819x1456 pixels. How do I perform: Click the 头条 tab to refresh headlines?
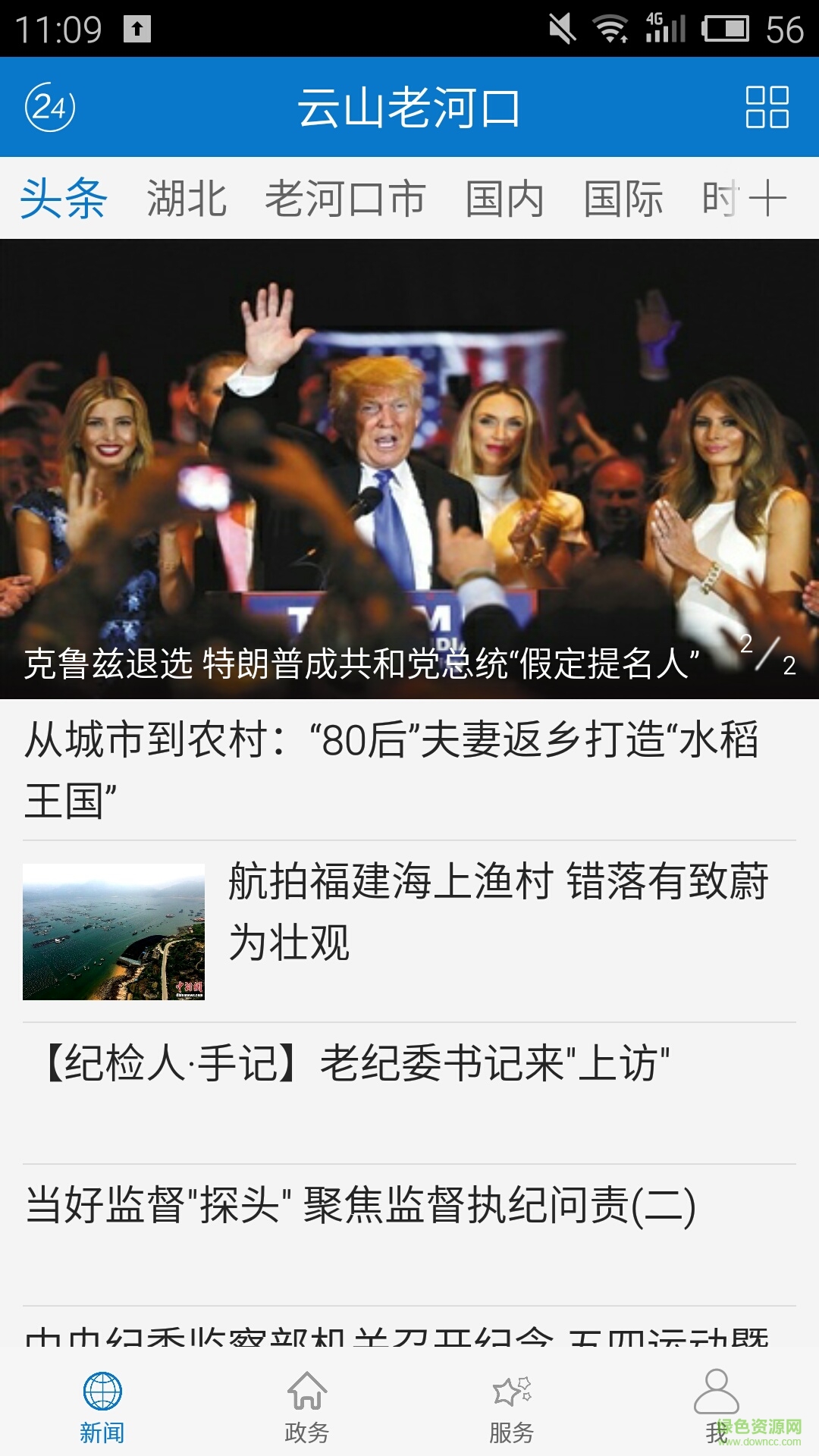(x=64, y=199)
